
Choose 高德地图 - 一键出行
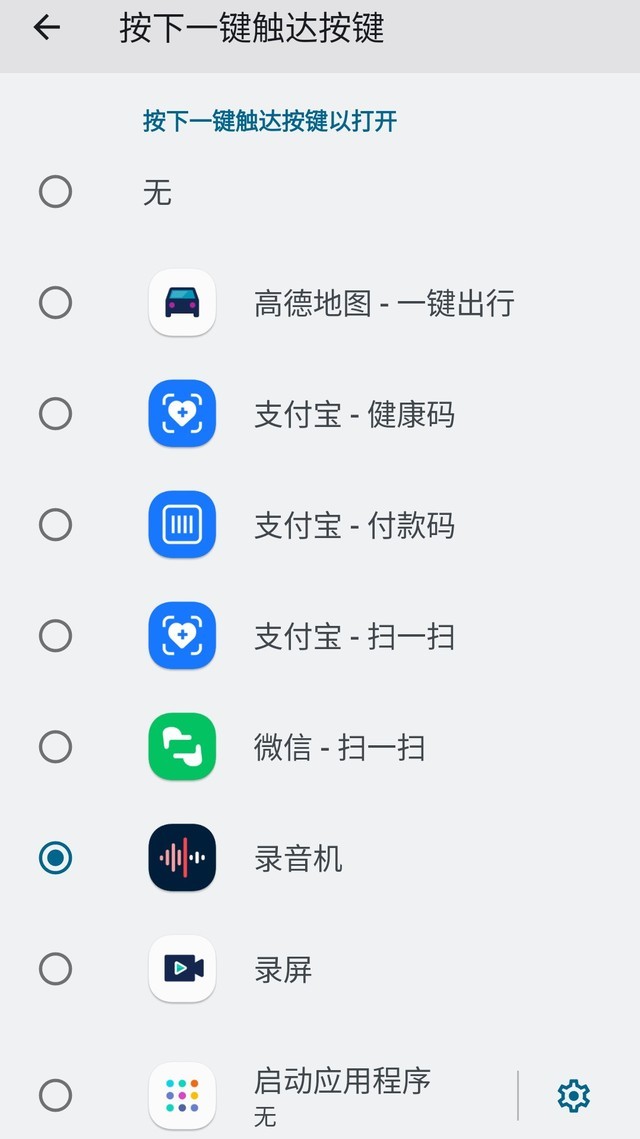[55, 302]
